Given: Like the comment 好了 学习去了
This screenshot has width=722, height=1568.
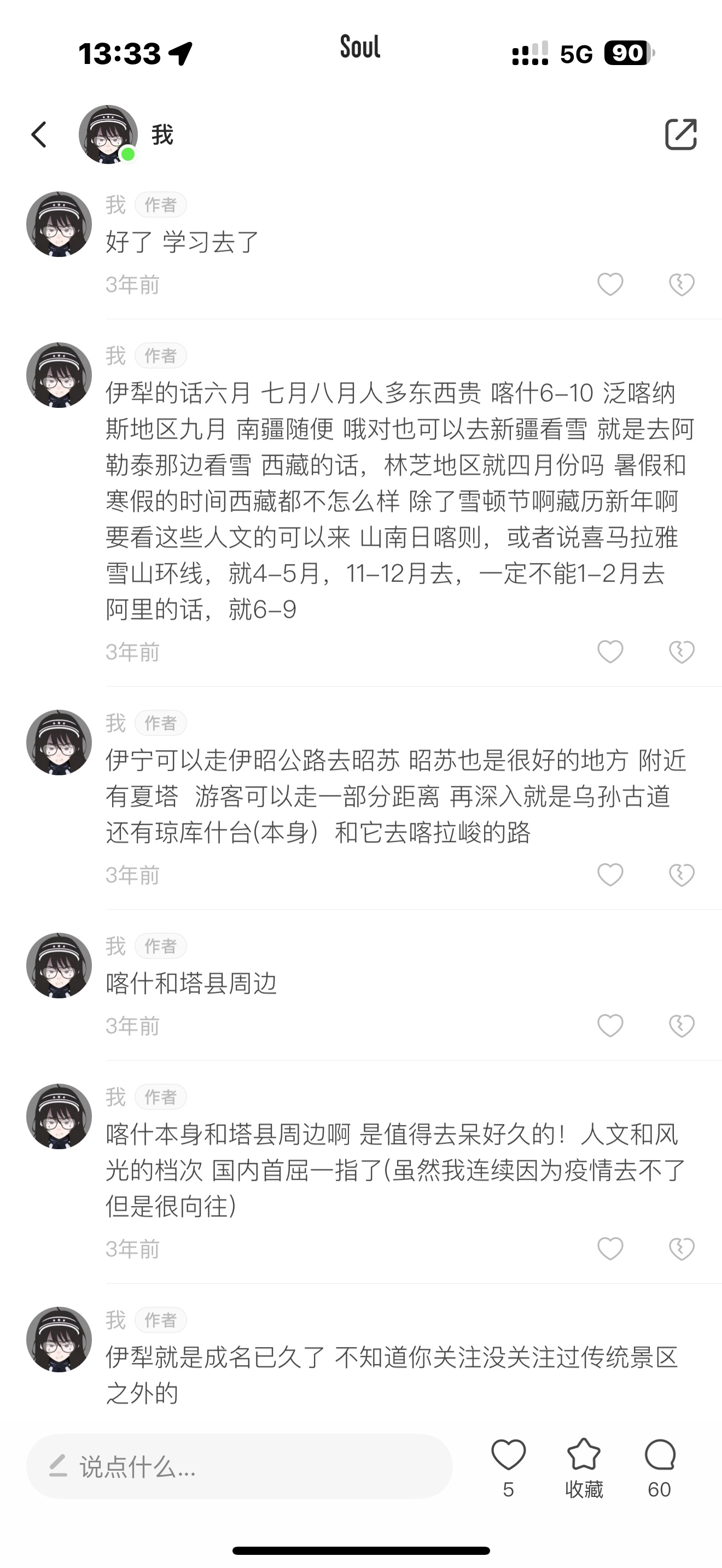Looking at the screenshot, I should point(610,284).
